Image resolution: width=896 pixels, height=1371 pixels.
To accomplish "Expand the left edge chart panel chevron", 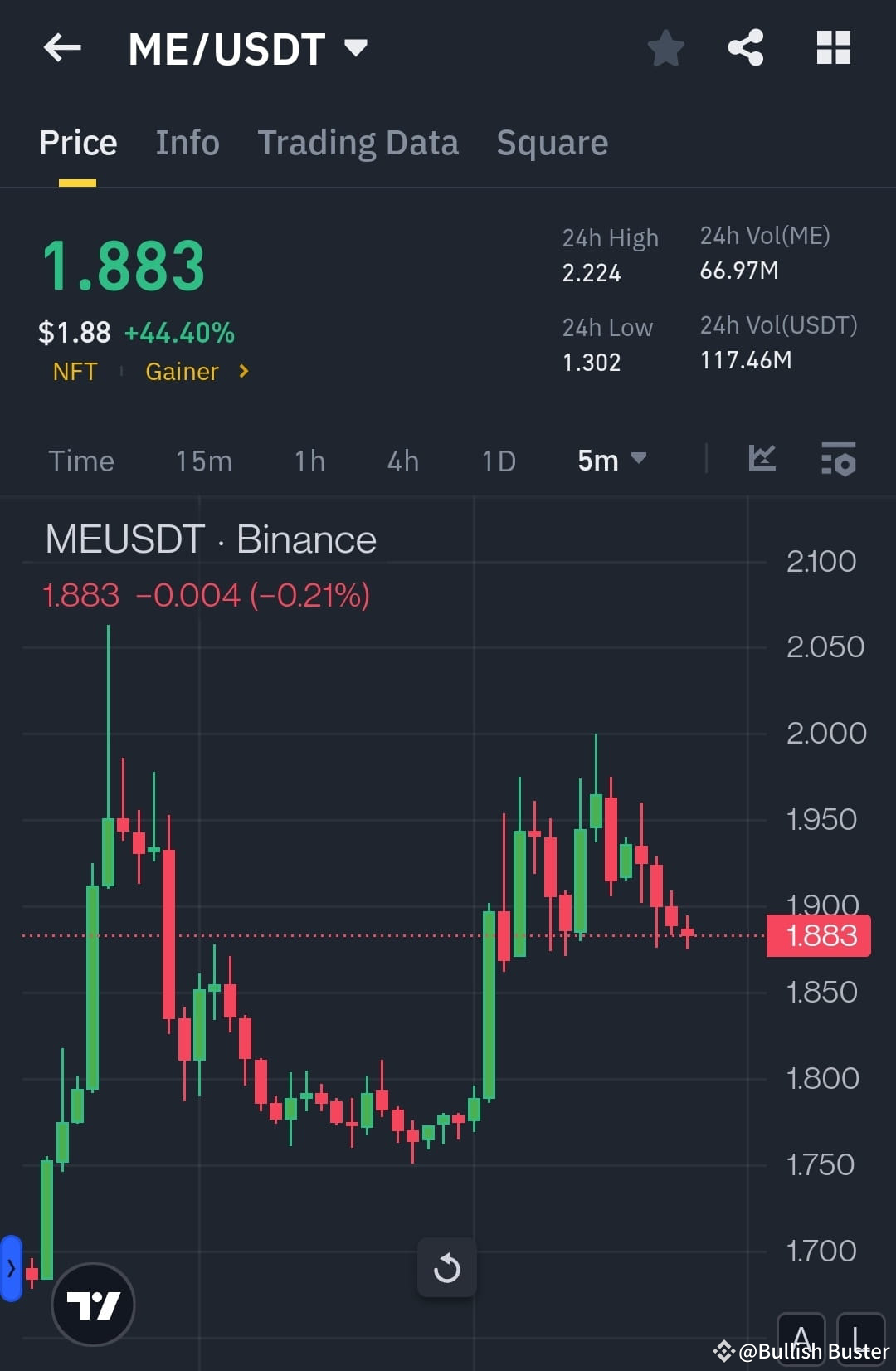I will point(12,1267).
